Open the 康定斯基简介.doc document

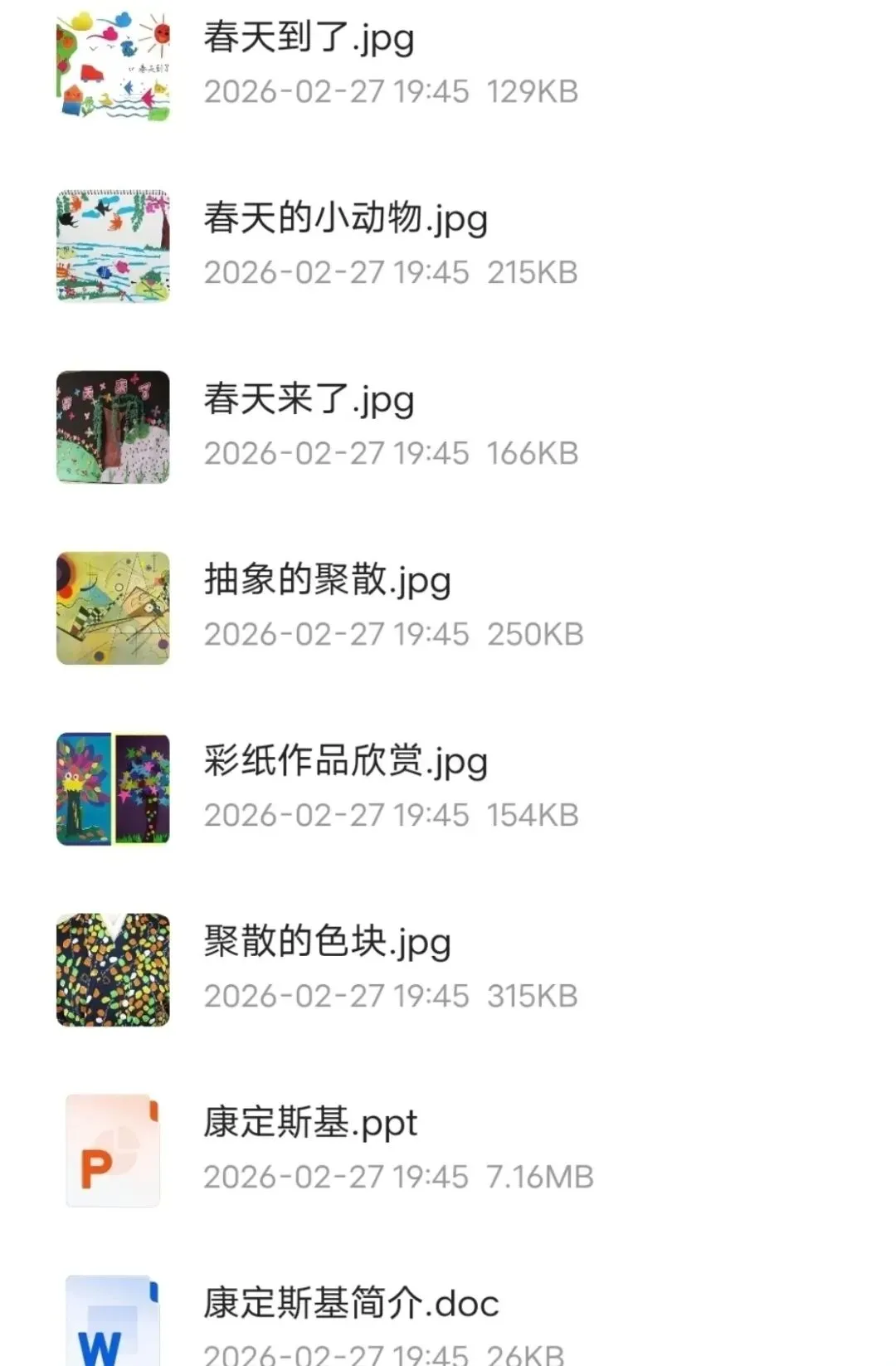coord(351,1305)
